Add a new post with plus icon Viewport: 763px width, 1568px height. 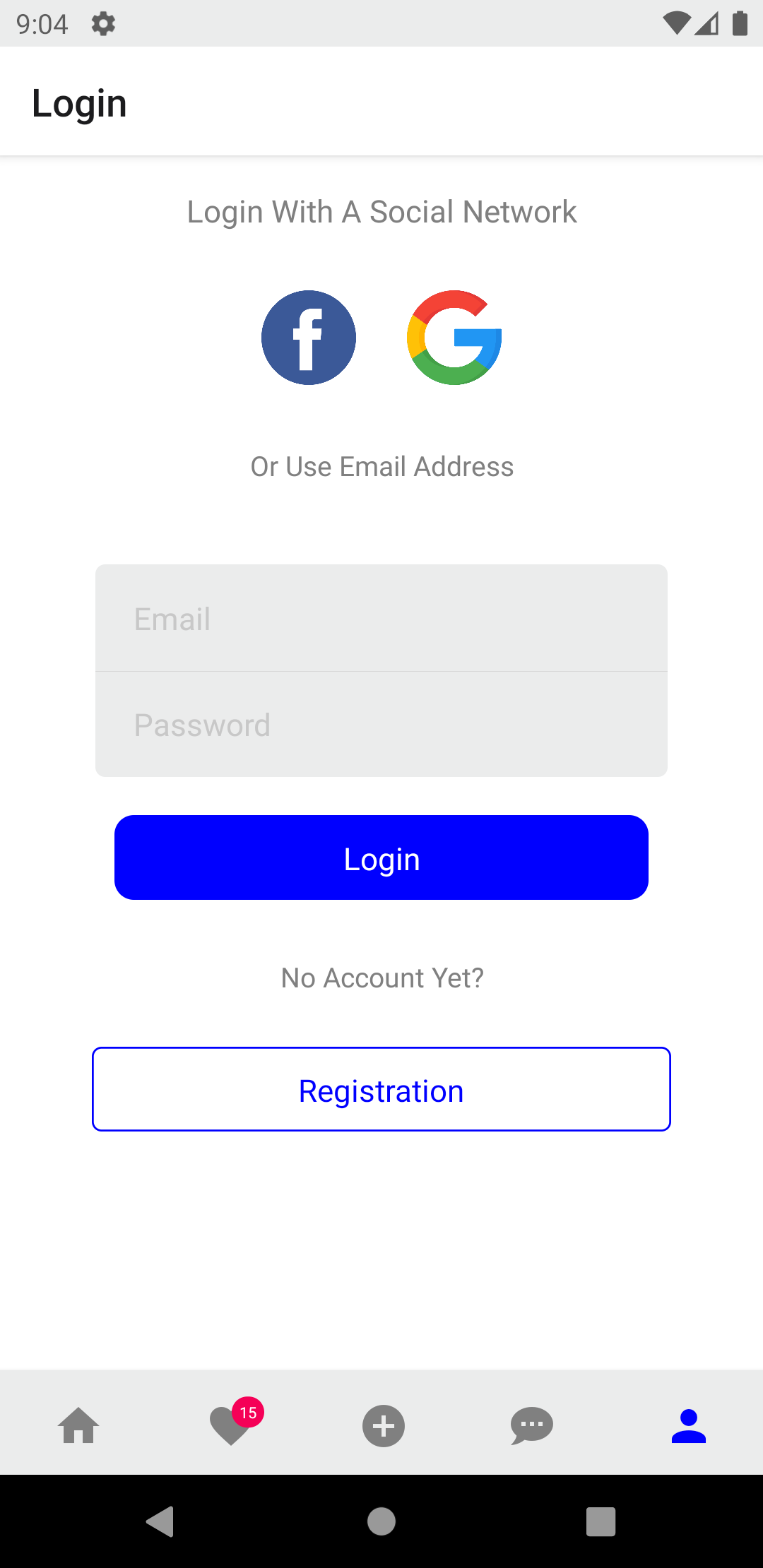(x=384, y=1425)
